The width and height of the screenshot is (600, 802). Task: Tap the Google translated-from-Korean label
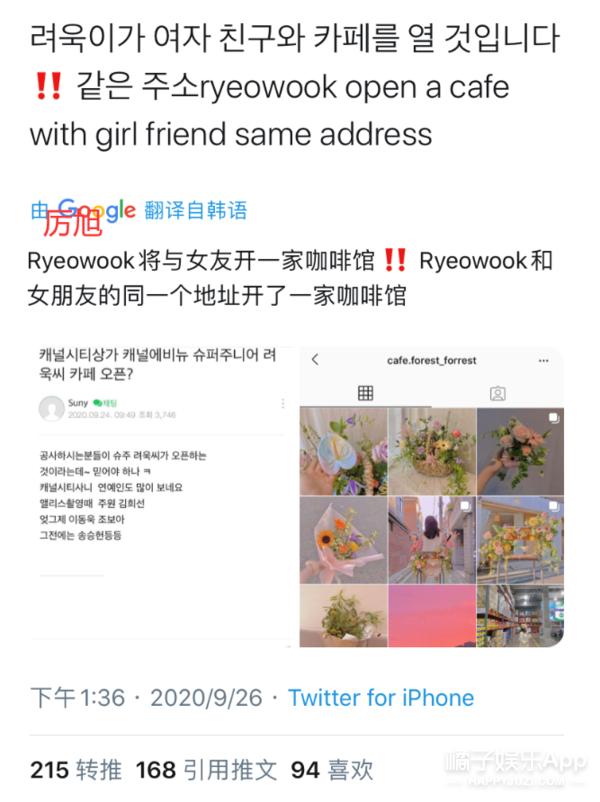pyautogui.click(x=138, y=211)
